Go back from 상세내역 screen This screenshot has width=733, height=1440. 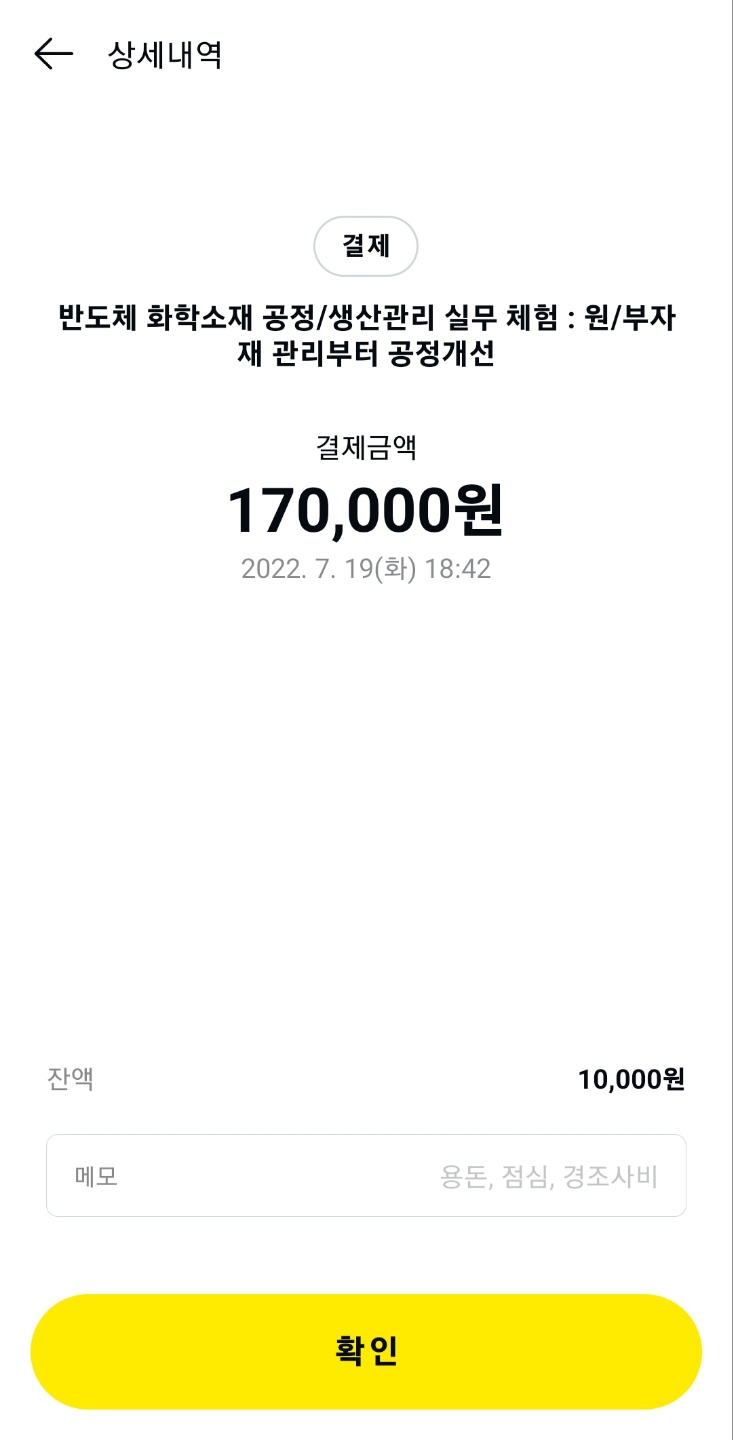(54, 54)
